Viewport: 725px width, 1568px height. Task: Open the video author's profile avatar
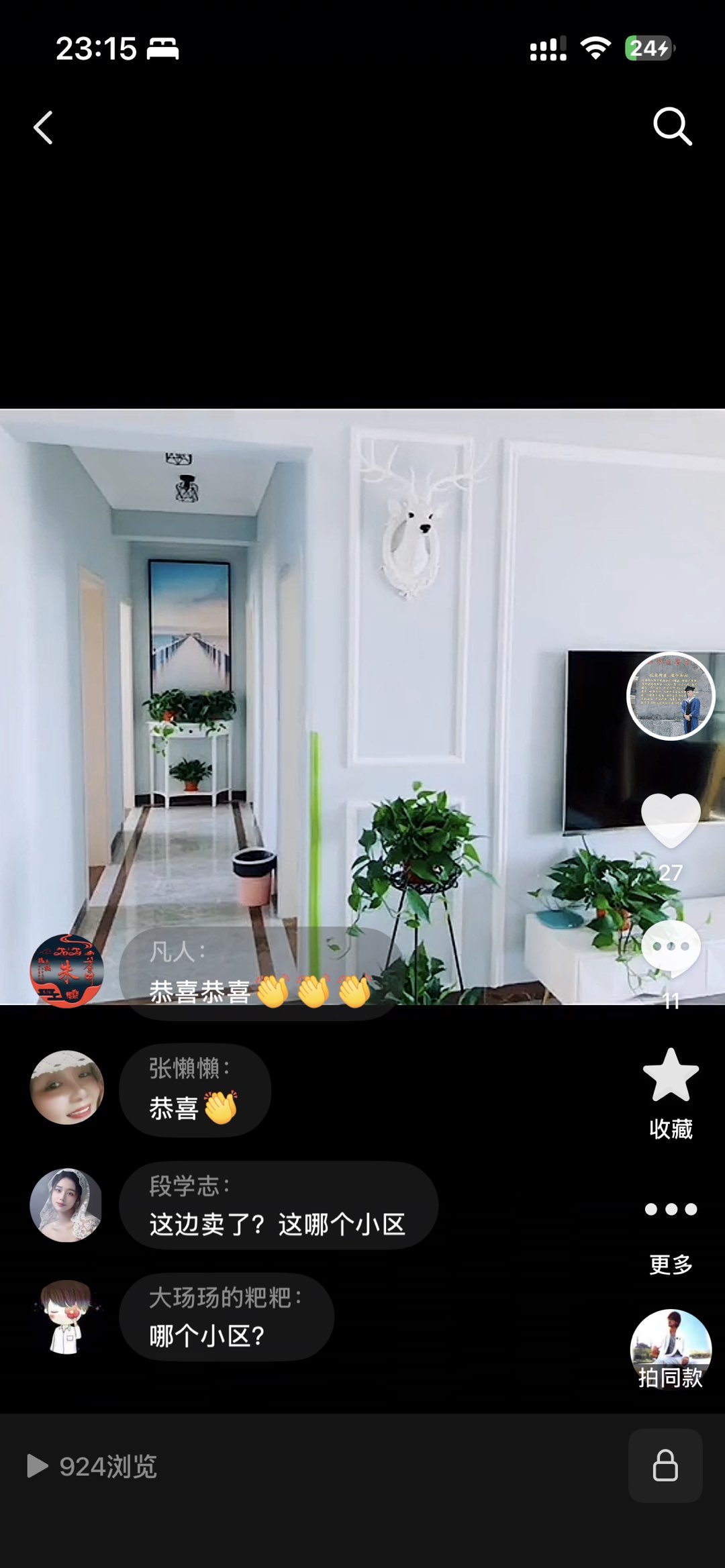click(x=671, y=696)
